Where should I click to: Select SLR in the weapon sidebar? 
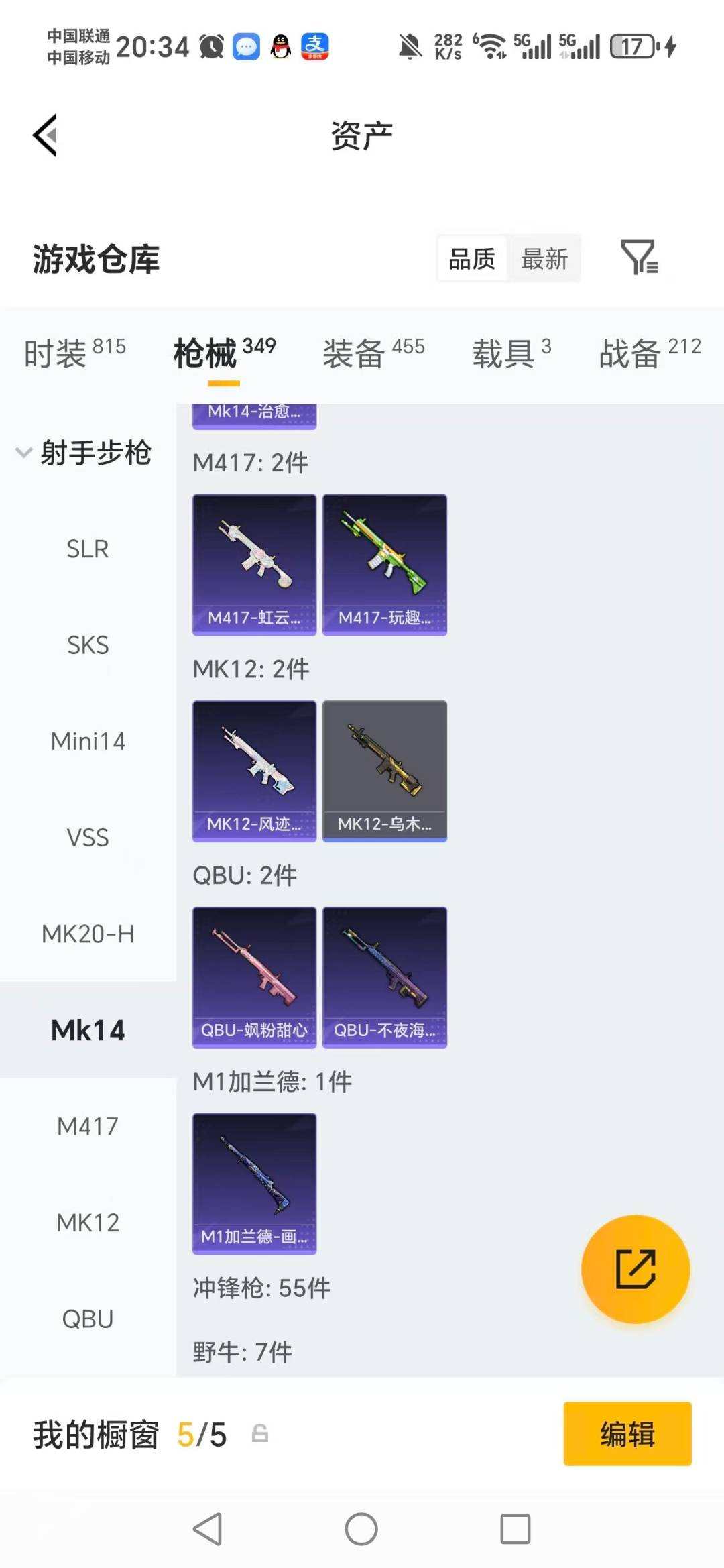click(x=86, y=549)
